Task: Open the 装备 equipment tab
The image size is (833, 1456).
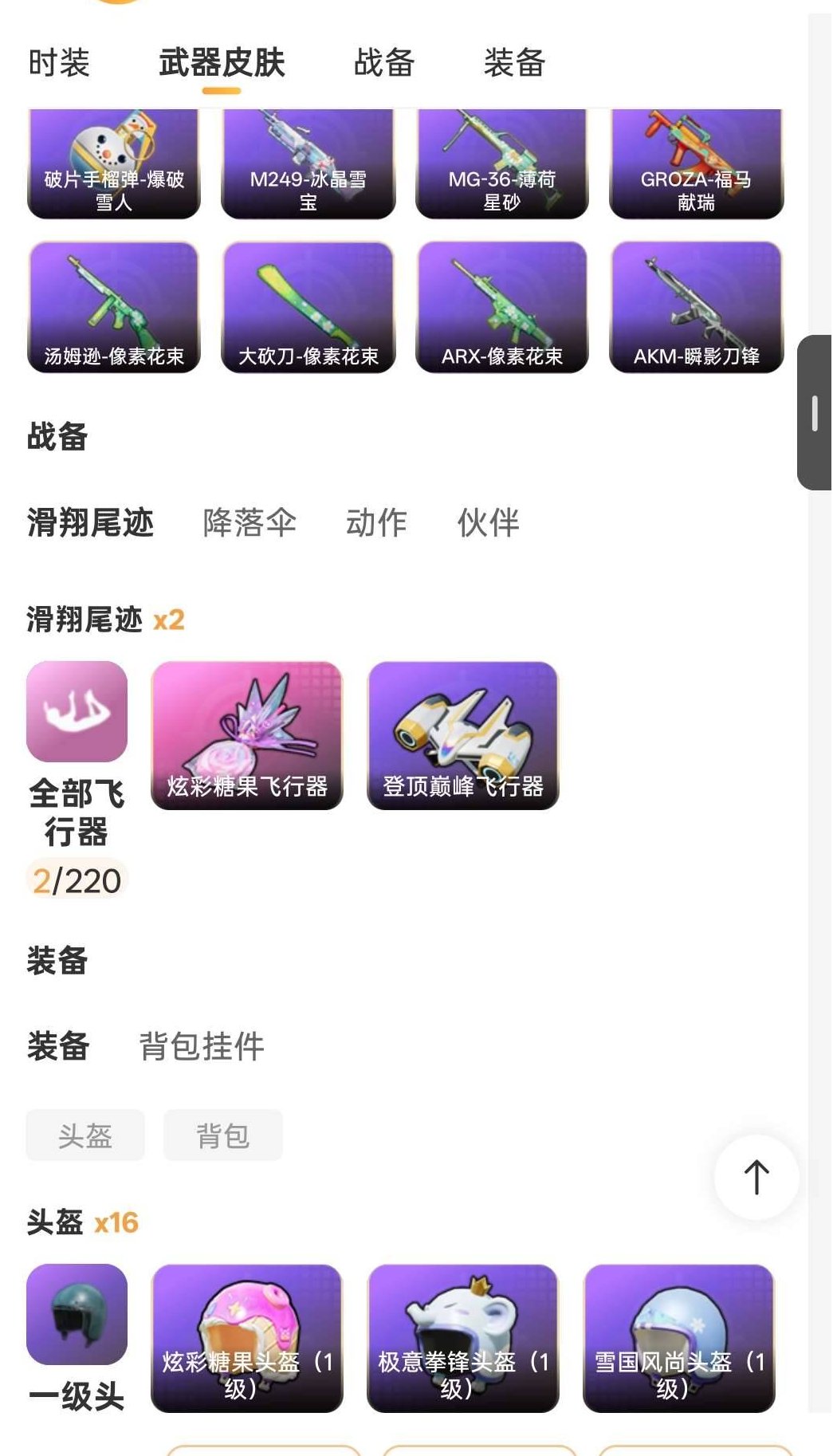Action: tap(513, 64)
